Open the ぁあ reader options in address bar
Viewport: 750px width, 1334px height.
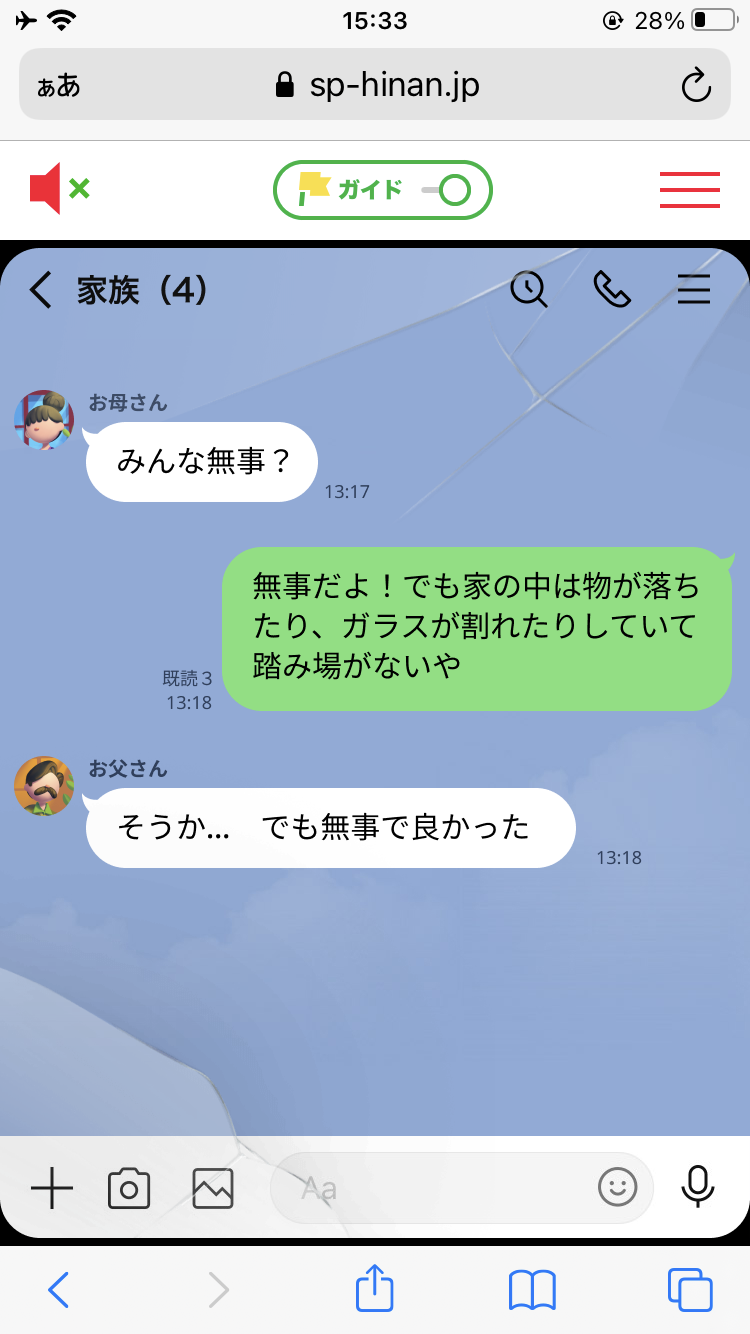pos(59,86)
